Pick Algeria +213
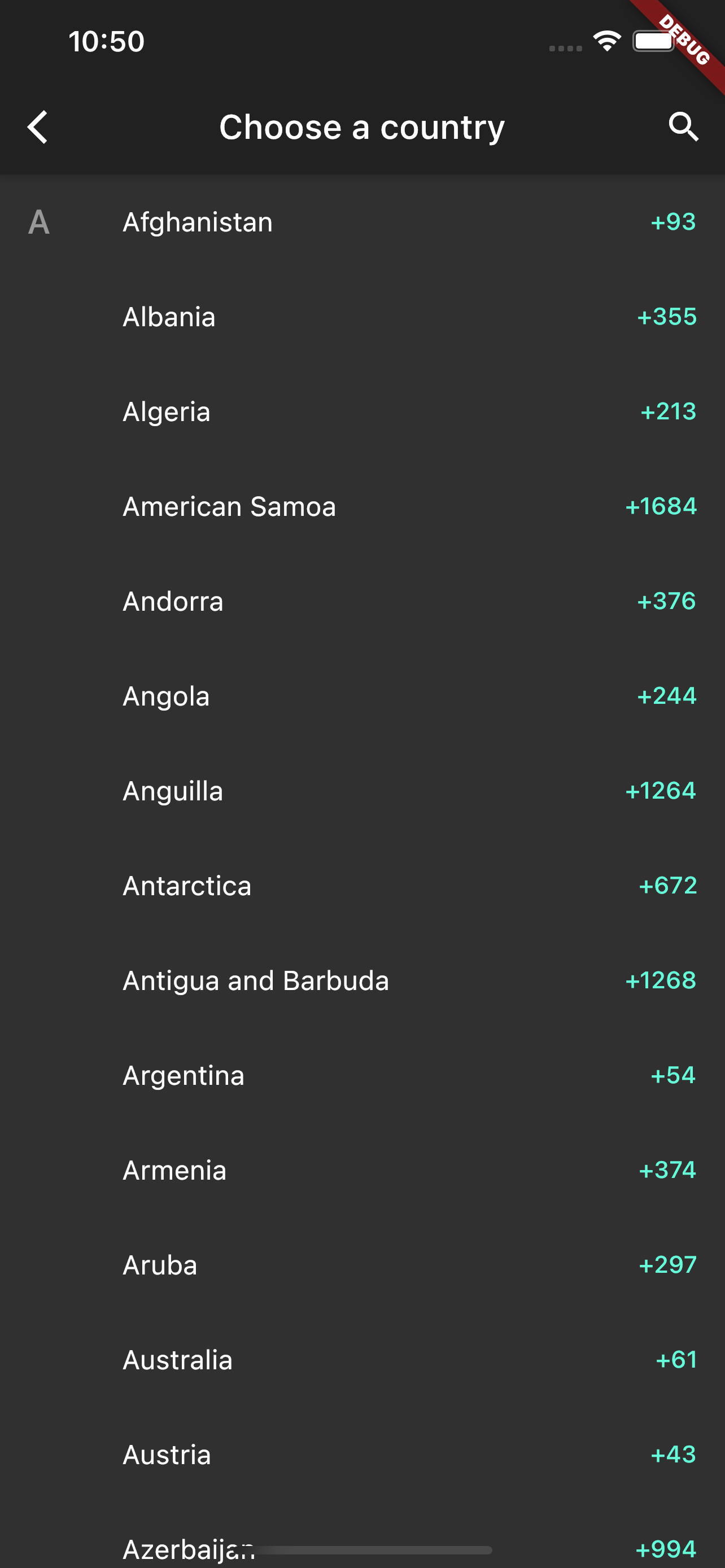725x1568 pixels. point(362,412)
